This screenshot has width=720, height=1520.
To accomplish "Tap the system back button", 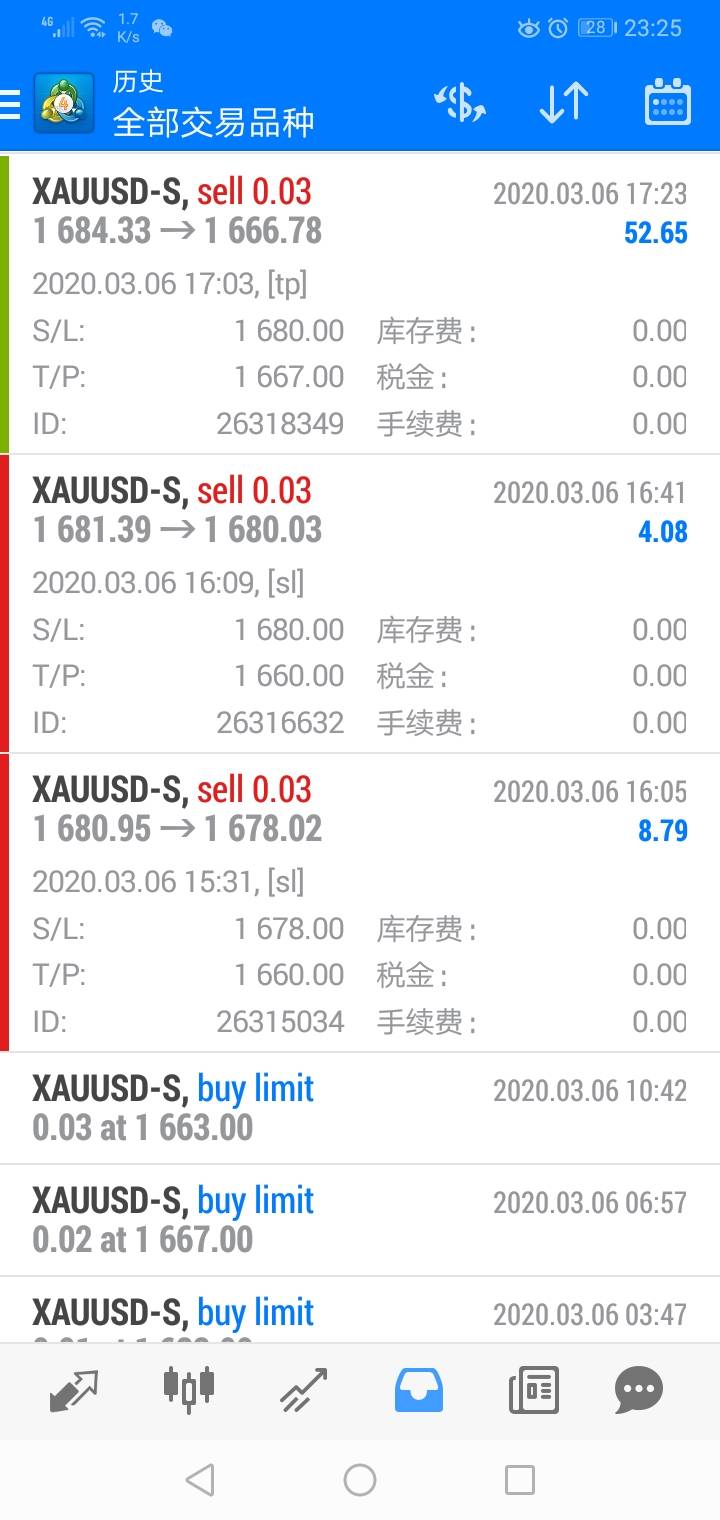I will tap(200, 1479).
